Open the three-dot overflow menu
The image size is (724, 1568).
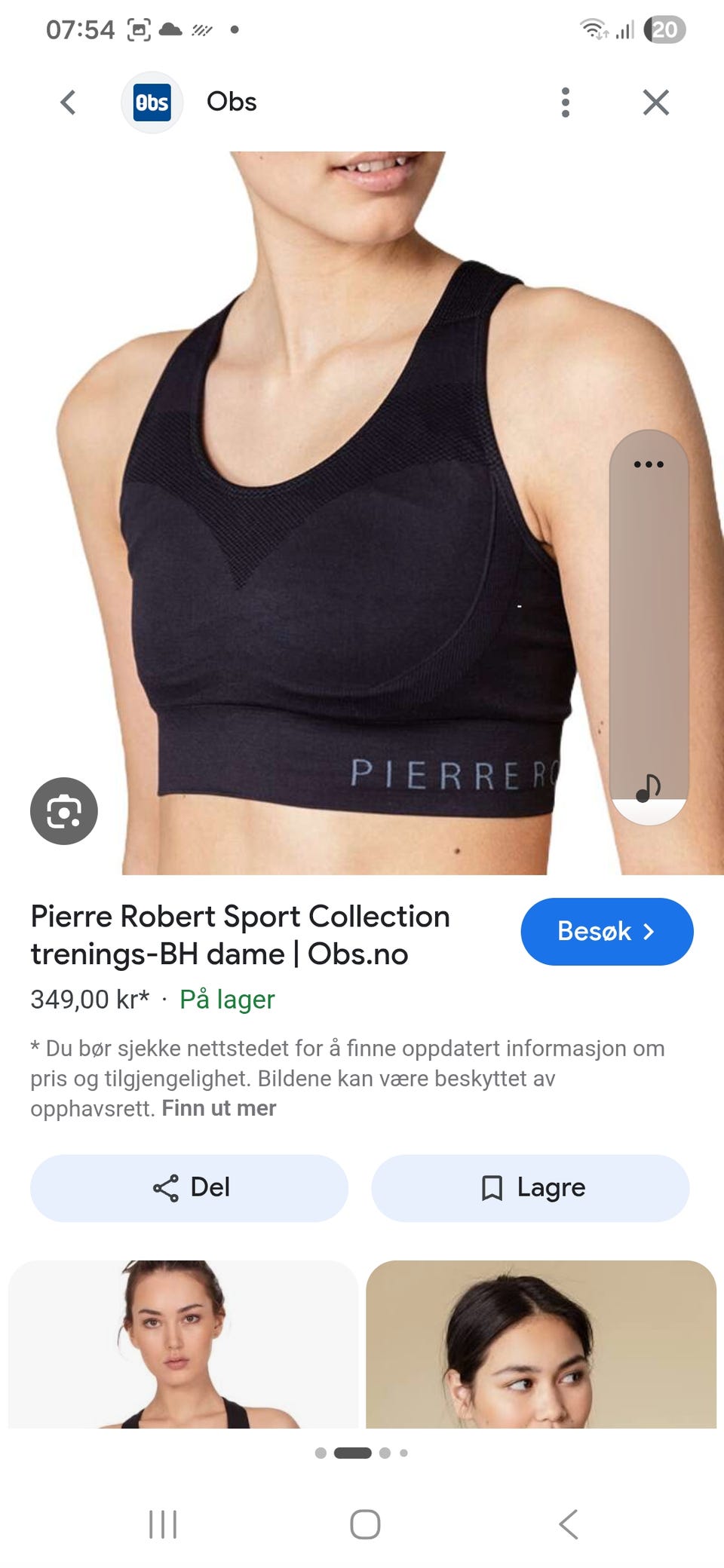(x=566, y=102)
